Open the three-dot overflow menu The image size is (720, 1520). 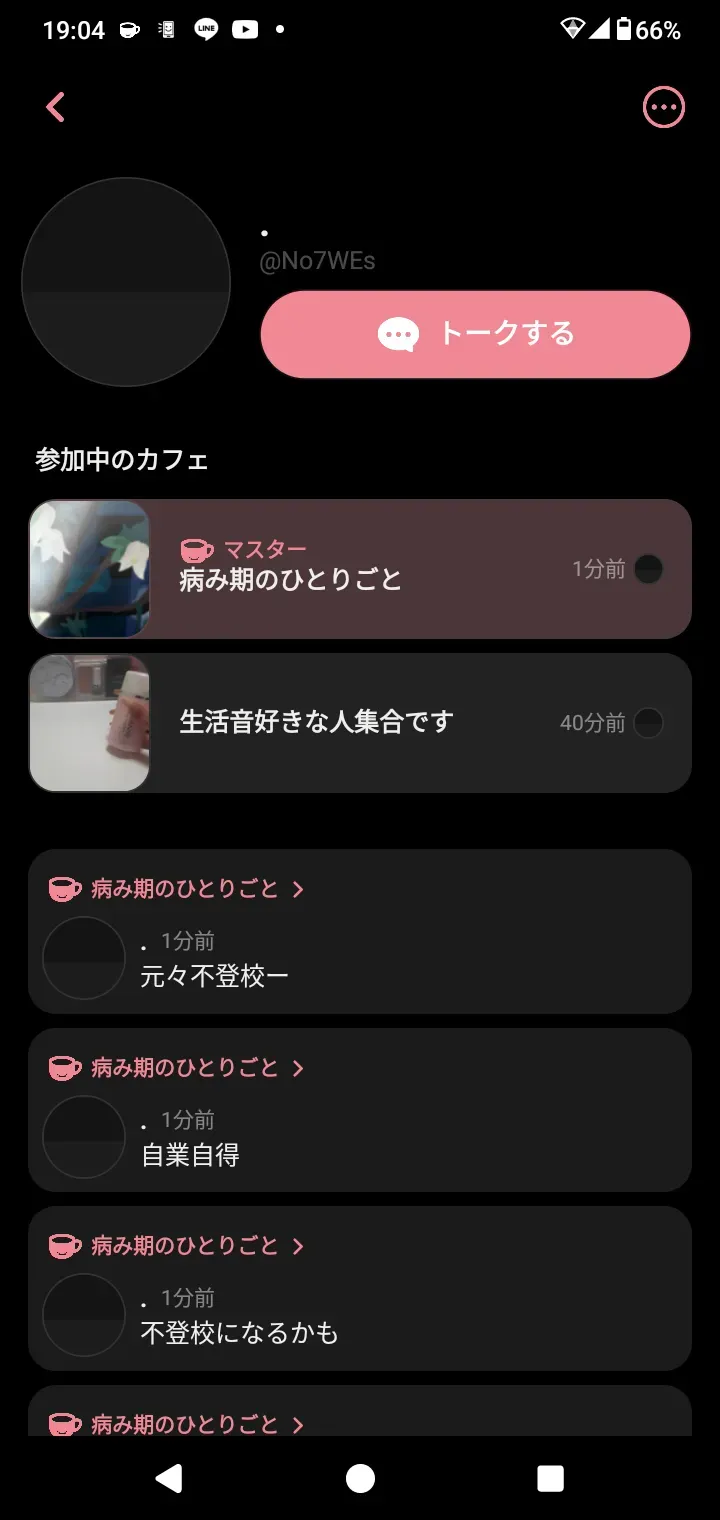(x=663, y=107)
